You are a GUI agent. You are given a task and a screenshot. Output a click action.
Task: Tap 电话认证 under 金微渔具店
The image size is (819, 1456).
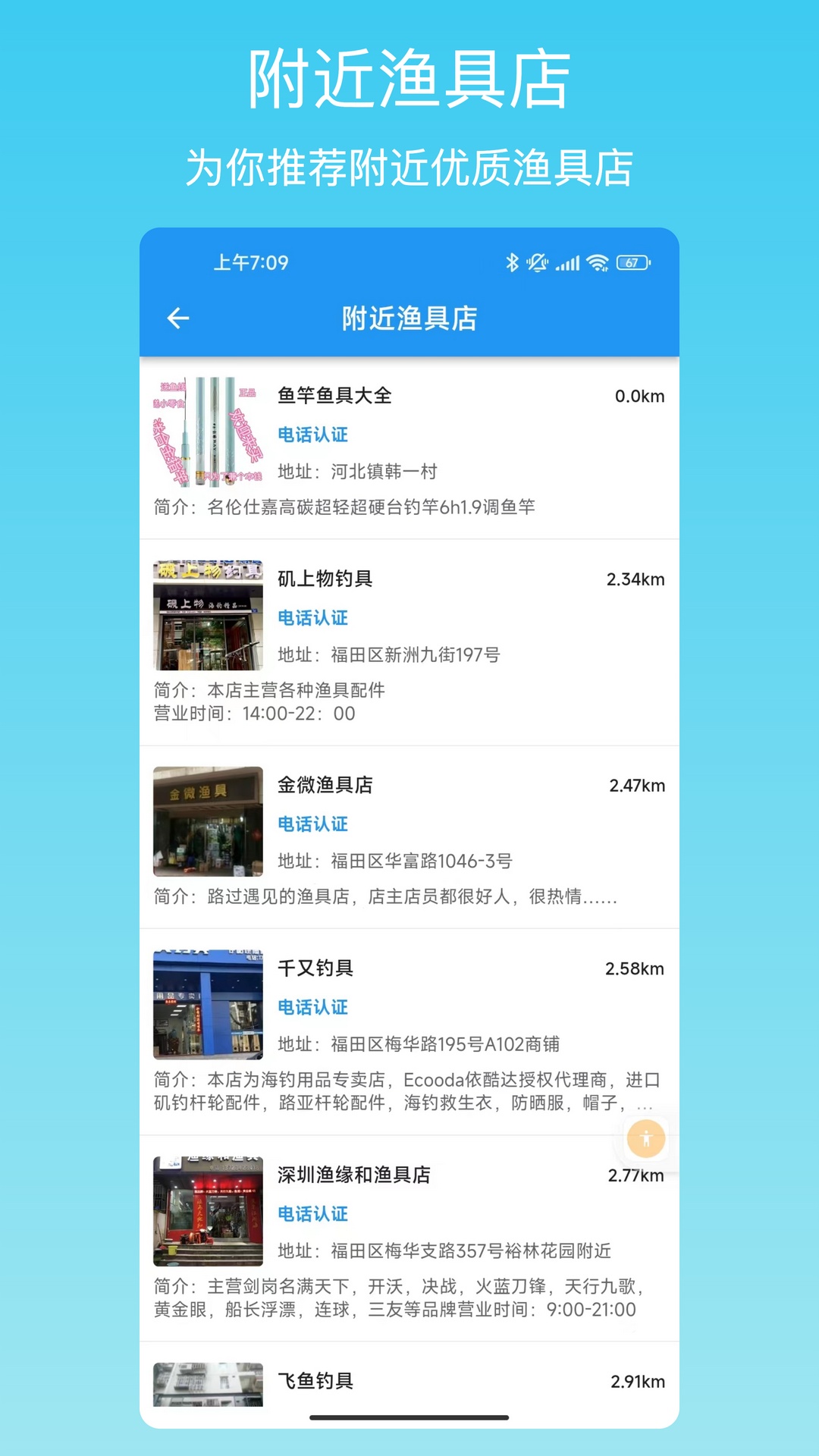pyautogui.click(x=313, y=824)
